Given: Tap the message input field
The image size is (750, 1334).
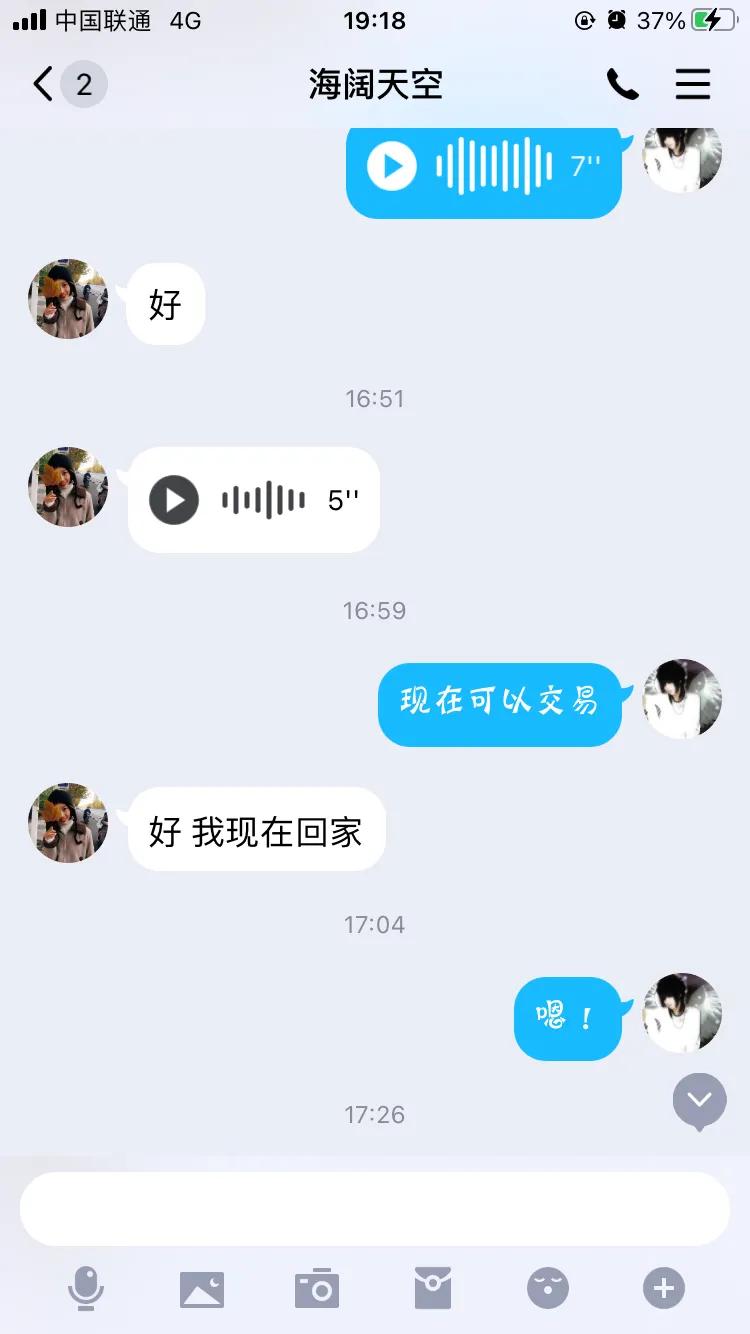Looking at the screenshot, I should [375, 1208].
